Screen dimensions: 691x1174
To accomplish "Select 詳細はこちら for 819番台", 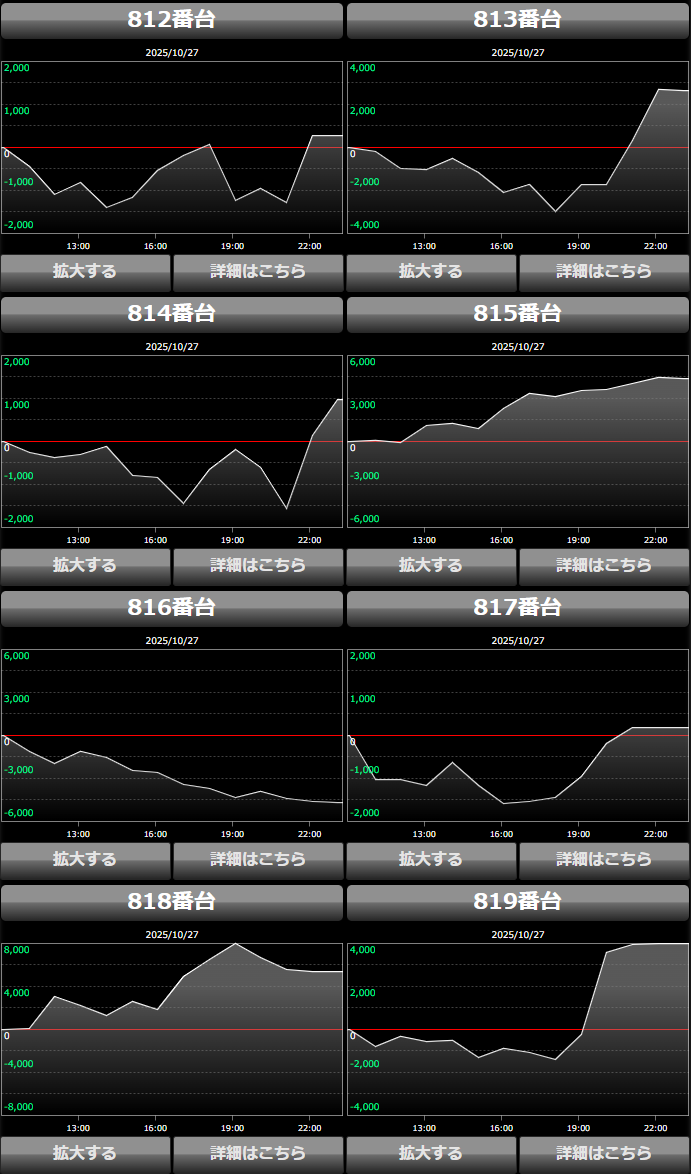I will (x=604, y=1154).
